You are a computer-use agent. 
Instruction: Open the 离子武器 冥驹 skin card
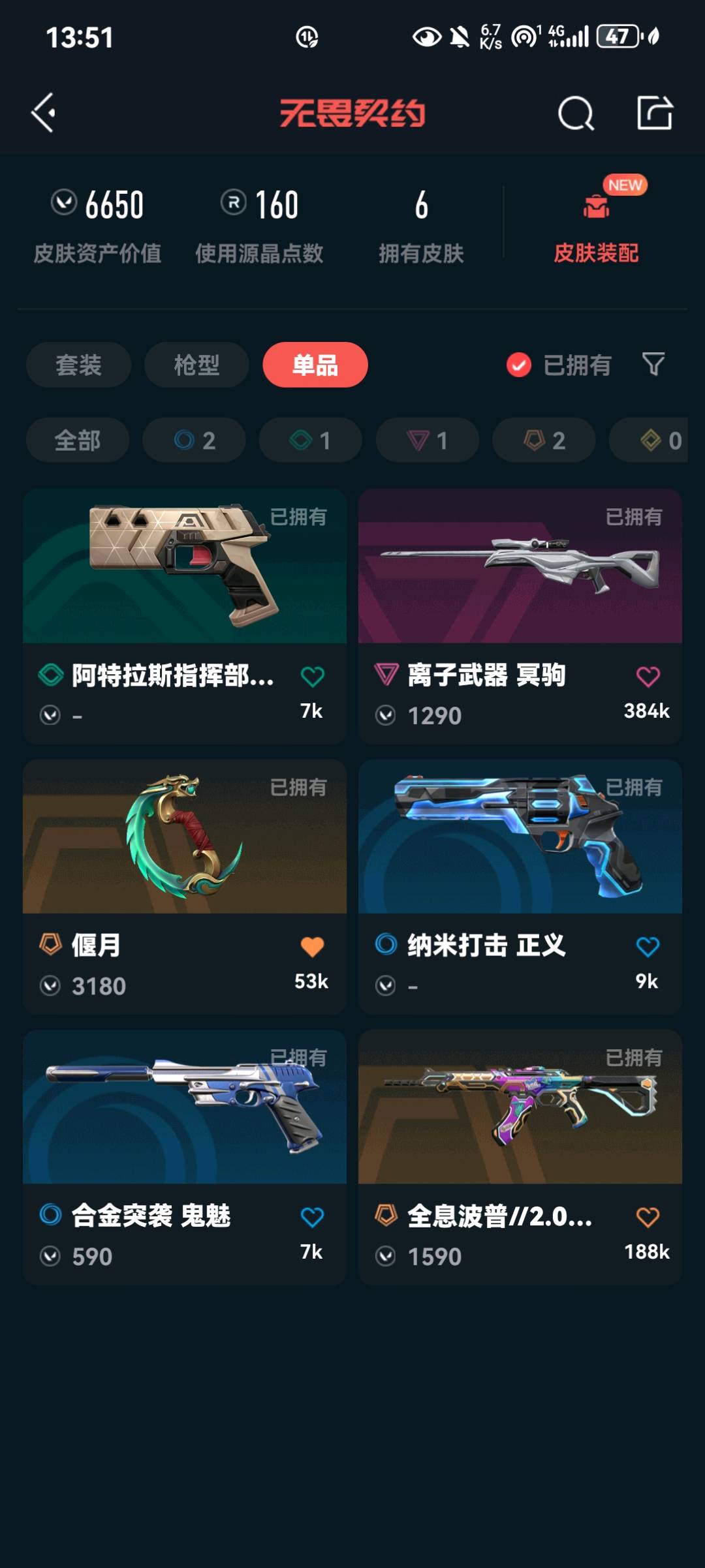pos(520,587)
